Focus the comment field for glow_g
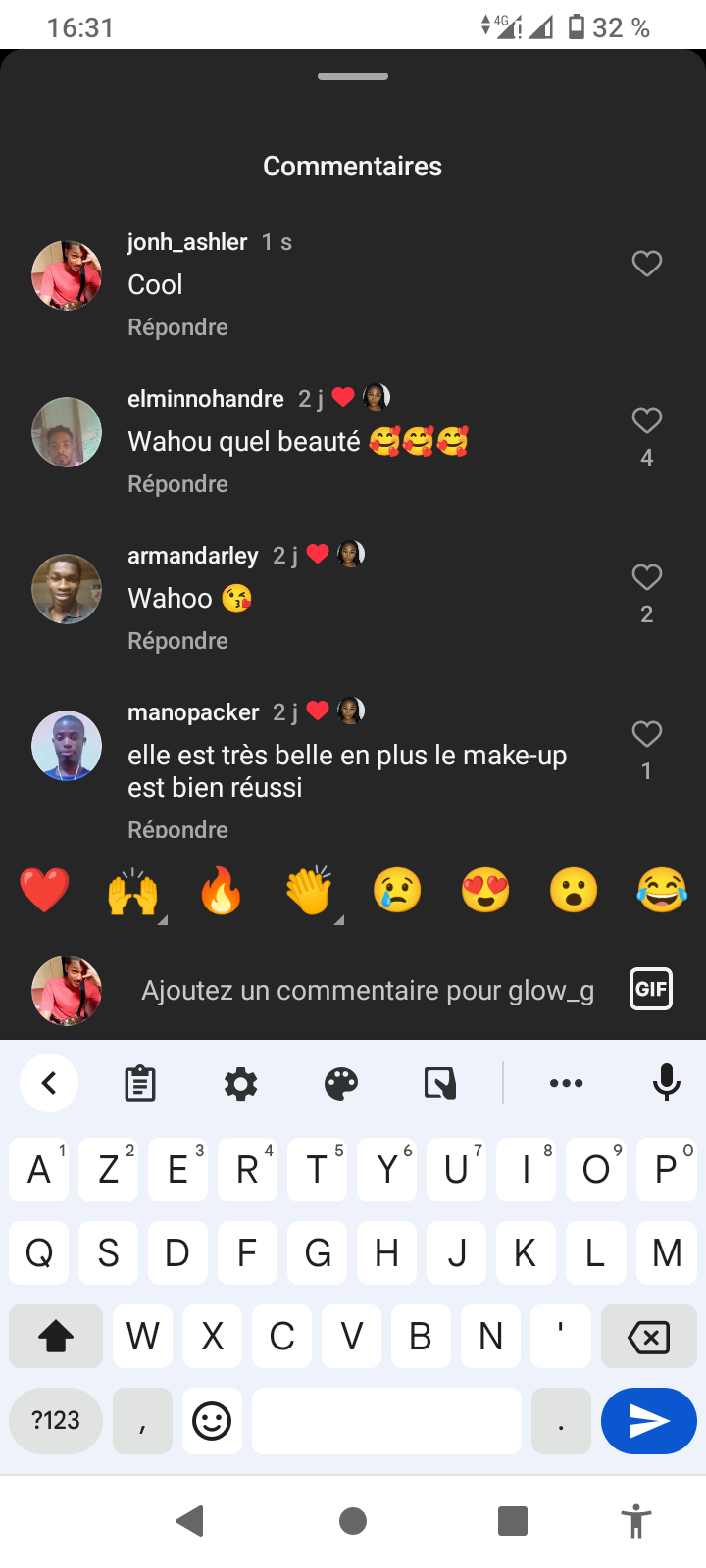The width and height of the screenshot is (706, 1568). pos(368,990)
